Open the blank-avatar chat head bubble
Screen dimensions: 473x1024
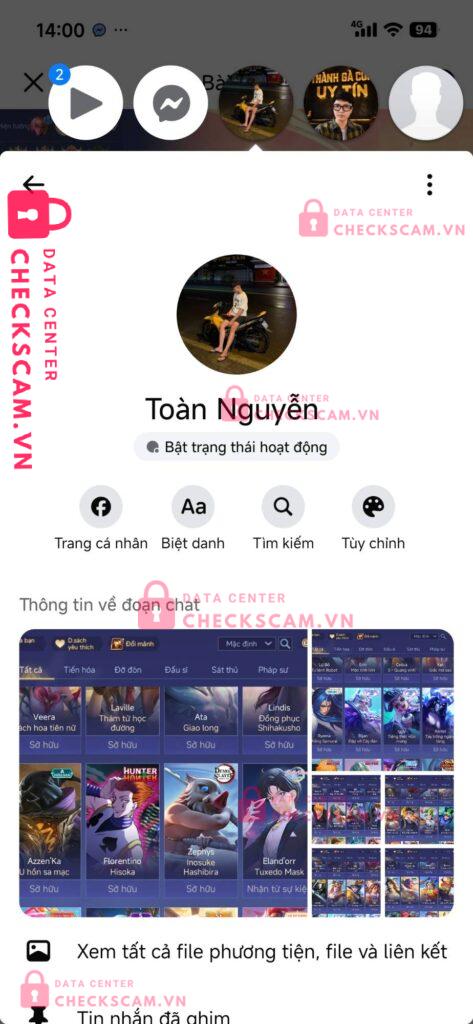pos(426,103)
